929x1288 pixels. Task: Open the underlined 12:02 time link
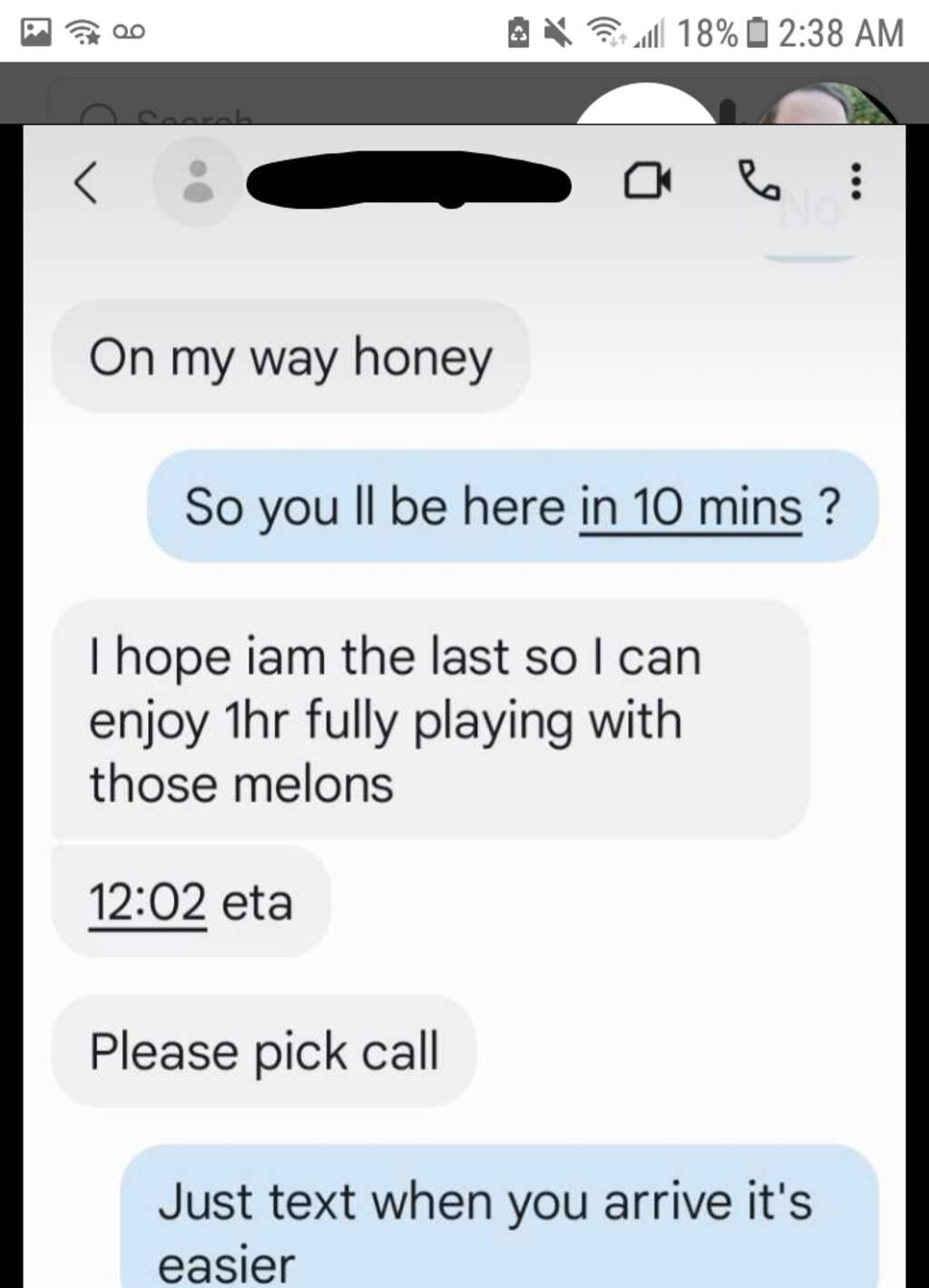(147, 903)
